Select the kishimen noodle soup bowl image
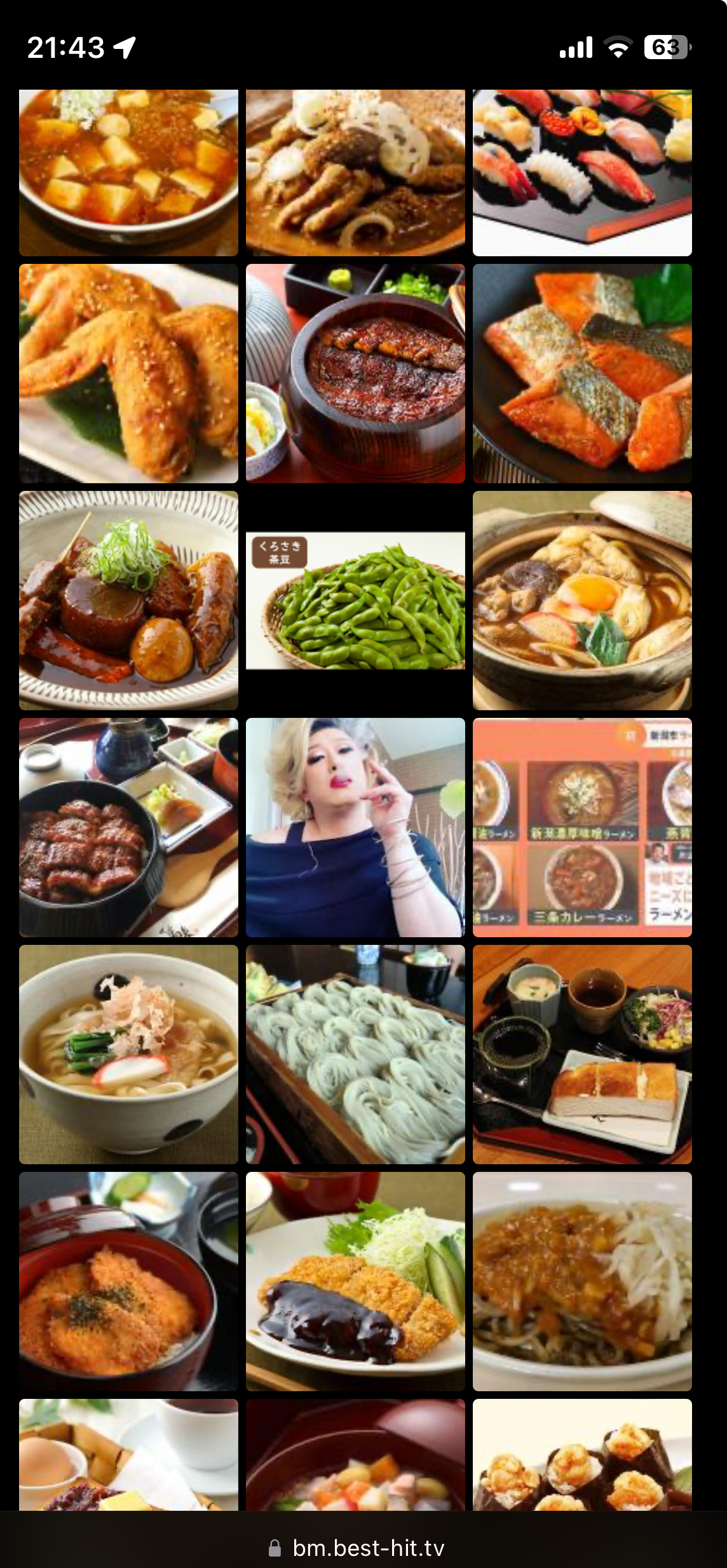Image resolution: width=727 pixels, height=1568 pixels. [128, 1054]
